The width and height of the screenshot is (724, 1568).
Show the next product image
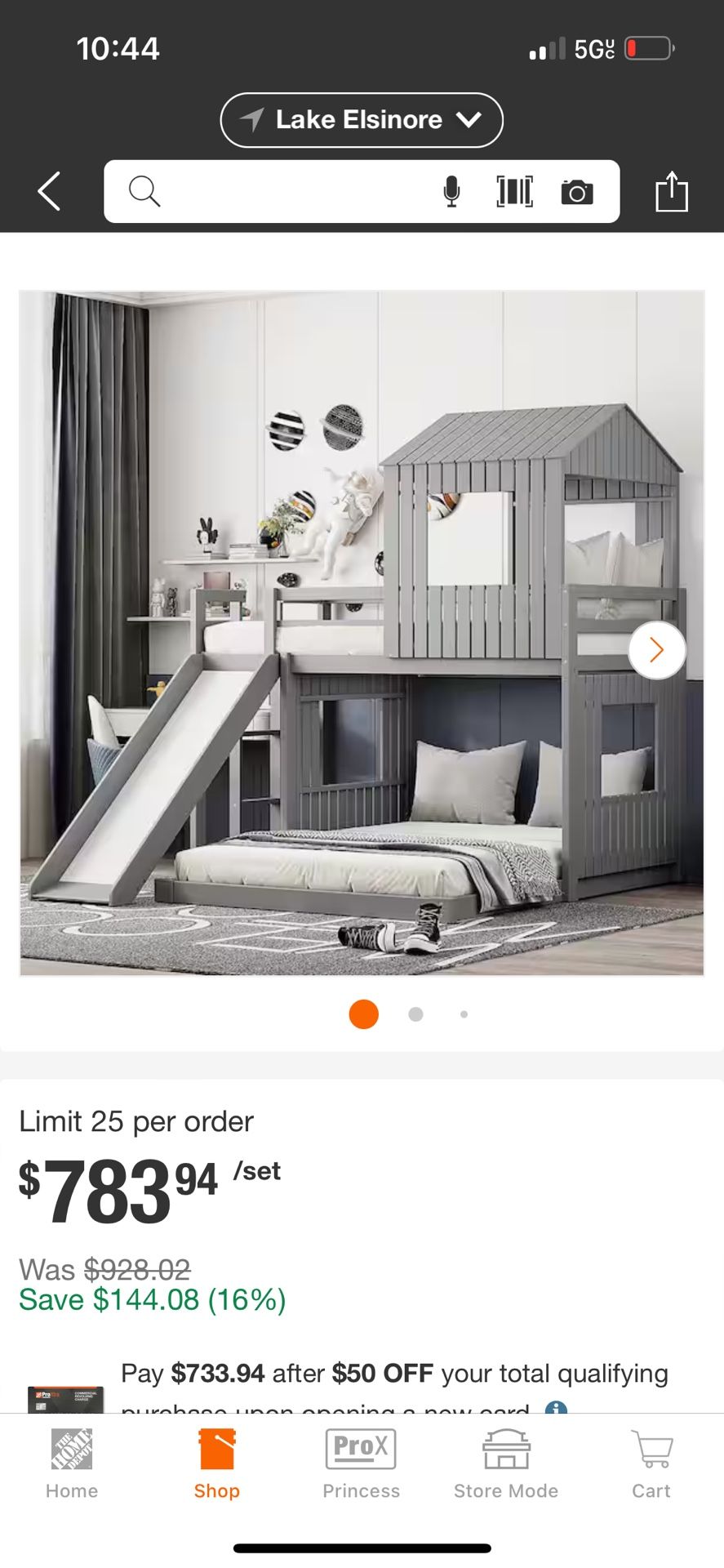[x=656, y=650]
